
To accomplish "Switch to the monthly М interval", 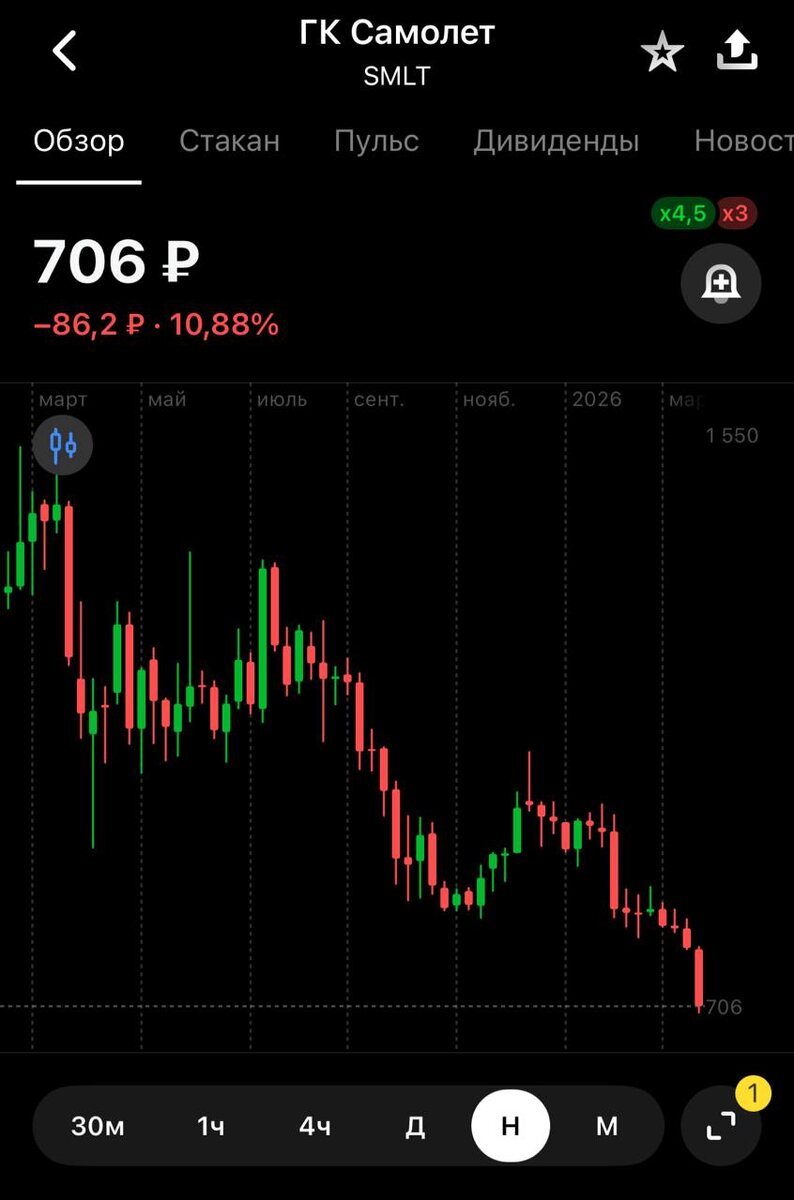I will point(607,1126).
